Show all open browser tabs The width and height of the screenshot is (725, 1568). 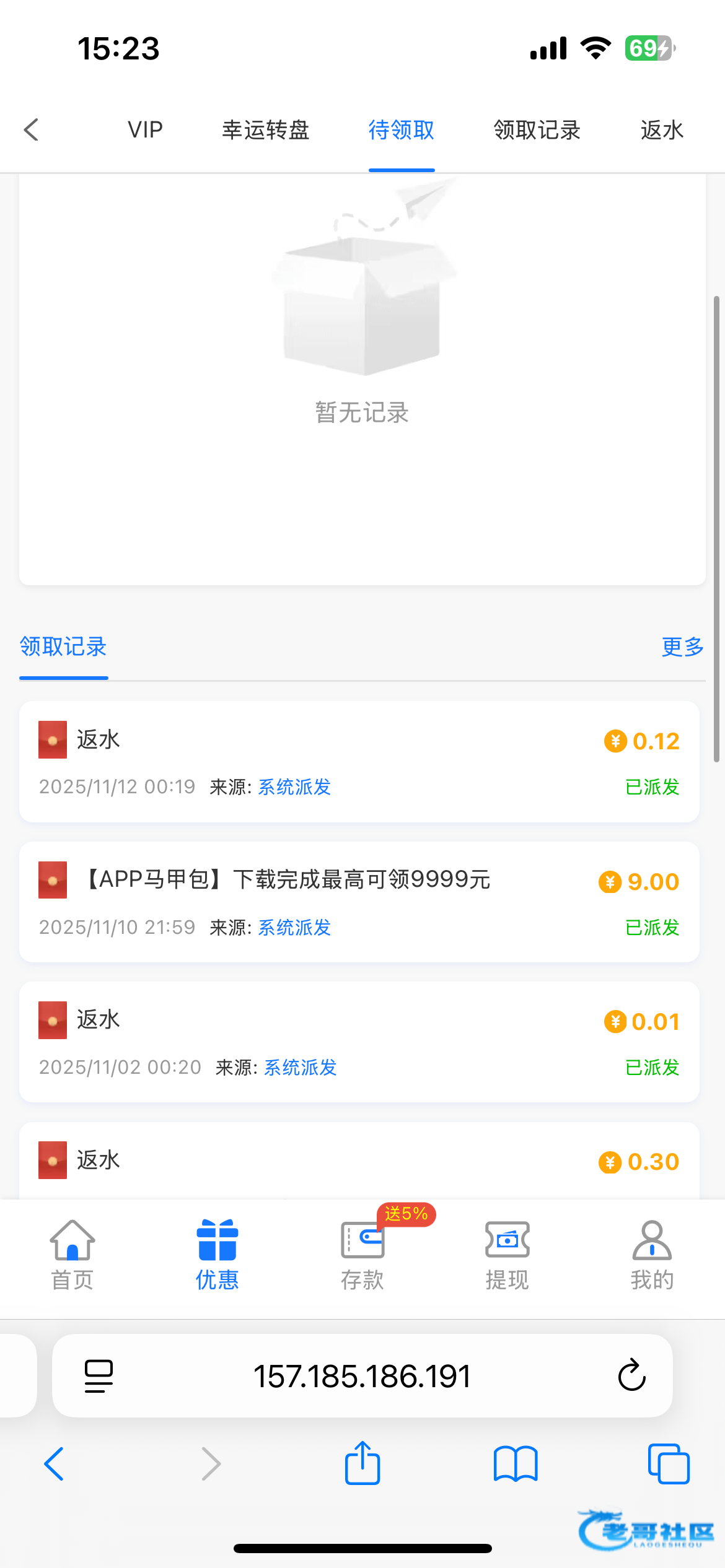[668, 1464]
